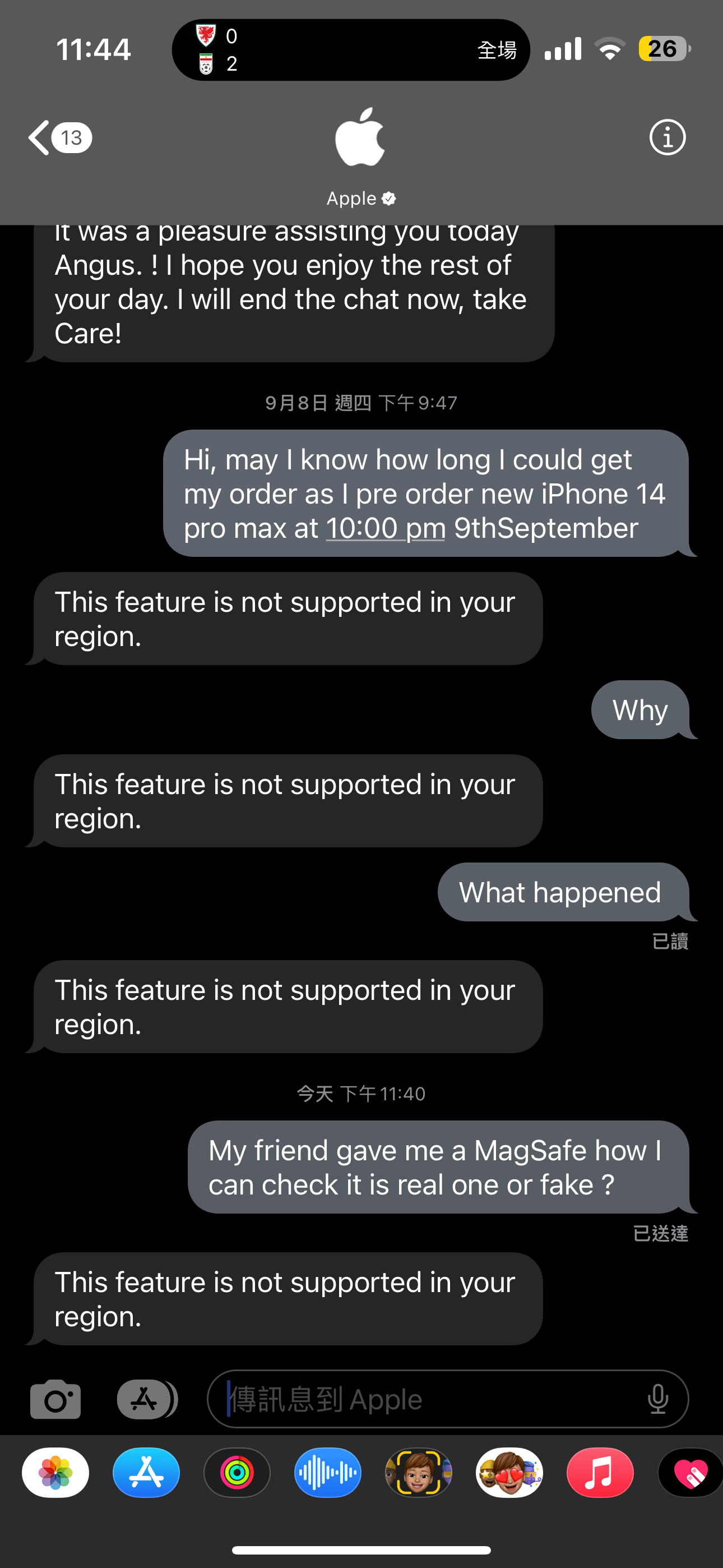Open the camera to attach a photo
723x1568 pixels.
tap(55, 1399)
